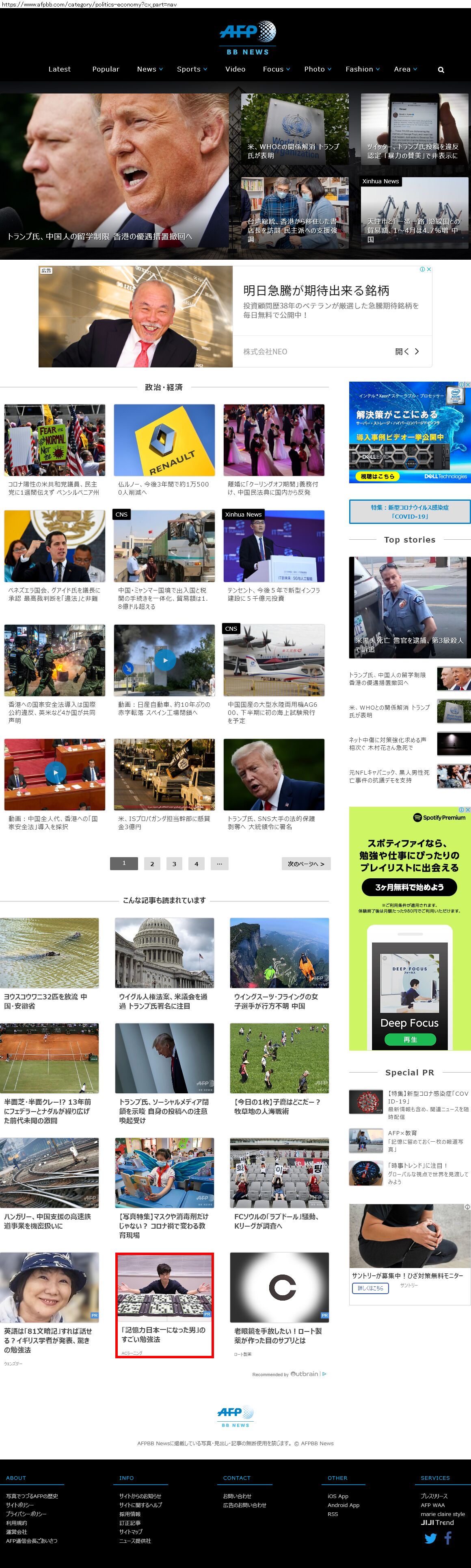This screenshot has width=471, height=1568.
Task: Go to the next page (次のページへ)
Action: (x=306, y=864)
